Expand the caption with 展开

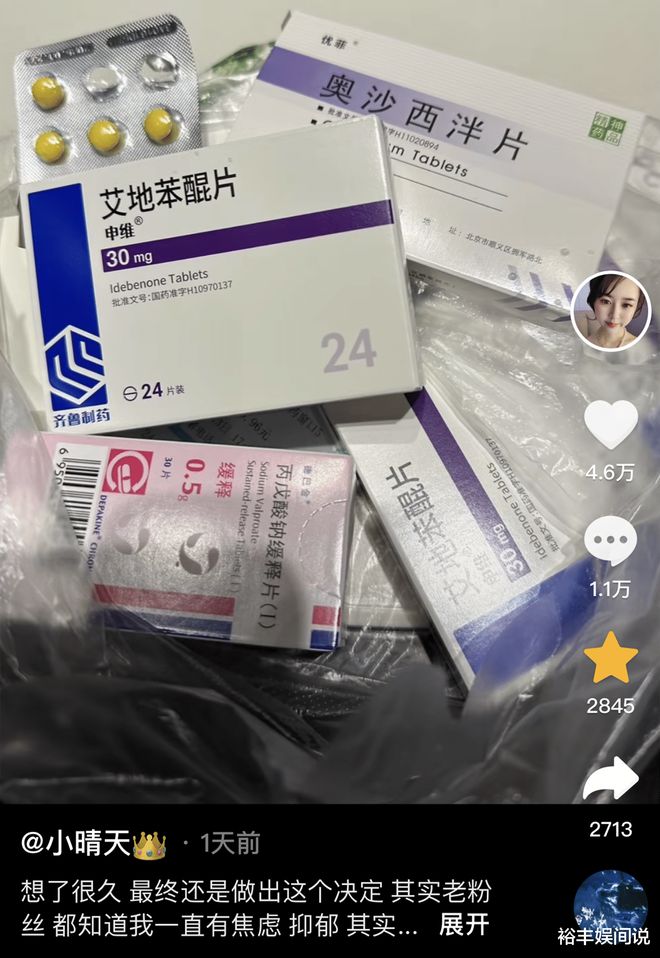pyautogui.click(x=464, y=924)
